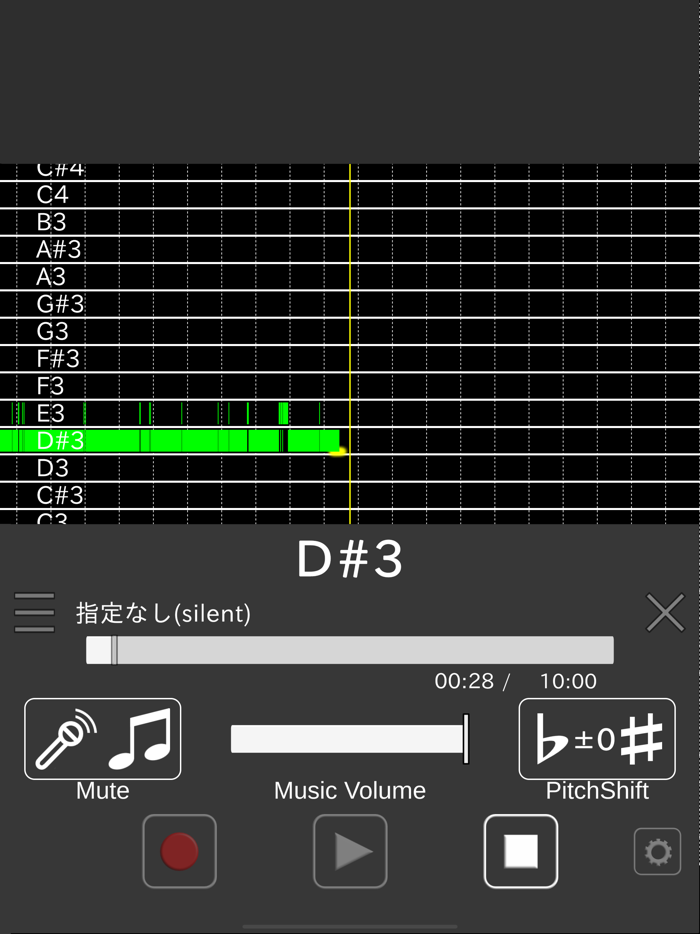Tap the playback position seek bar
The height and width of the screenshot is (934, 700).
point(350,650)
